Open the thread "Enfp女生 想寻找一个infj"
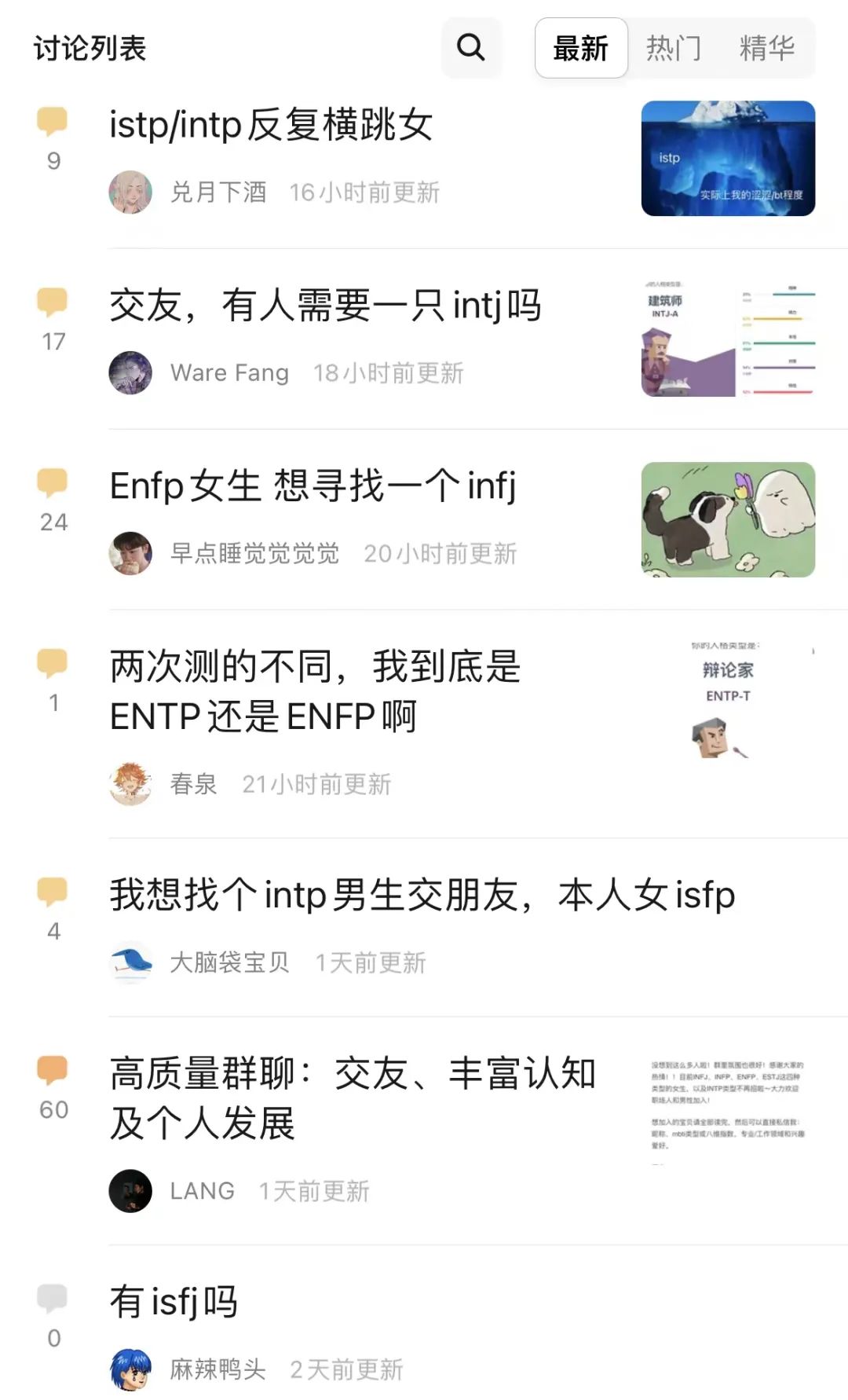The width and height of the screenshot is (848, 1400). tap(313, 486)
